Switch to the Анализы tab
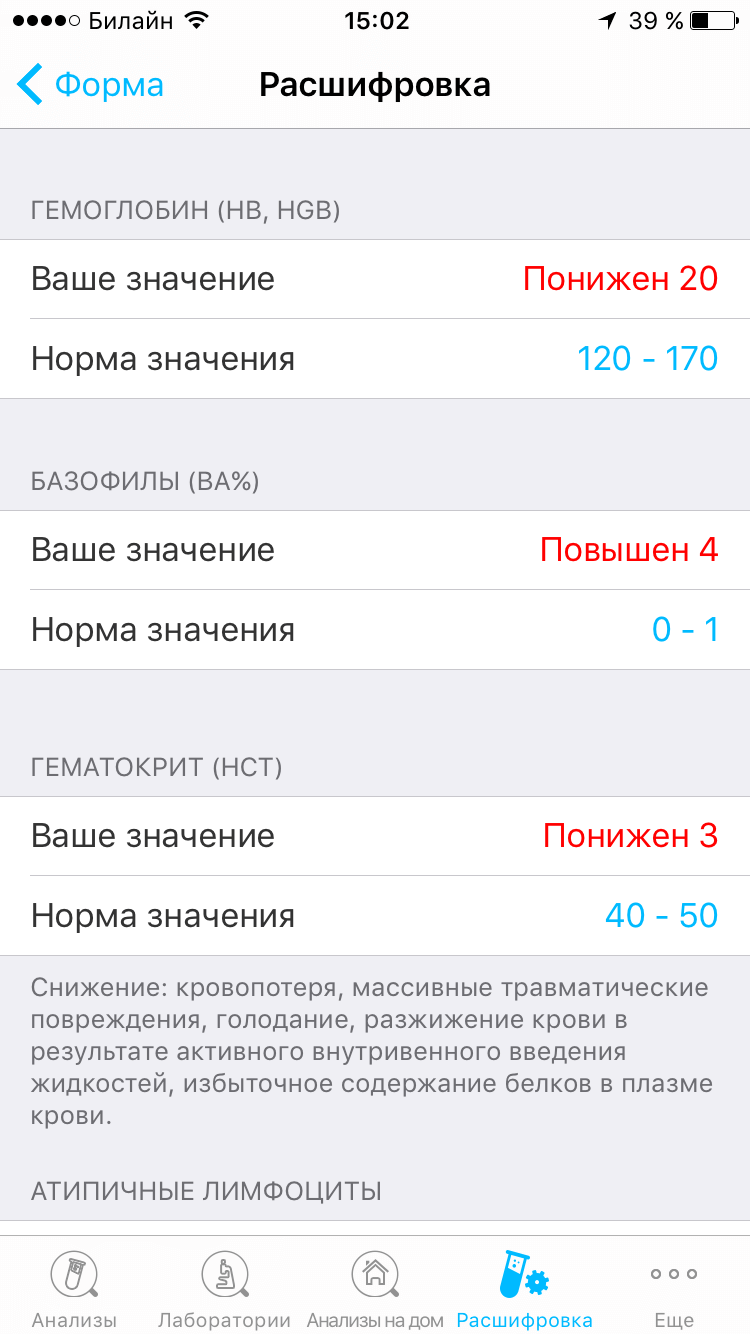Screen dimensions: 750x1334 (75, 1288)
